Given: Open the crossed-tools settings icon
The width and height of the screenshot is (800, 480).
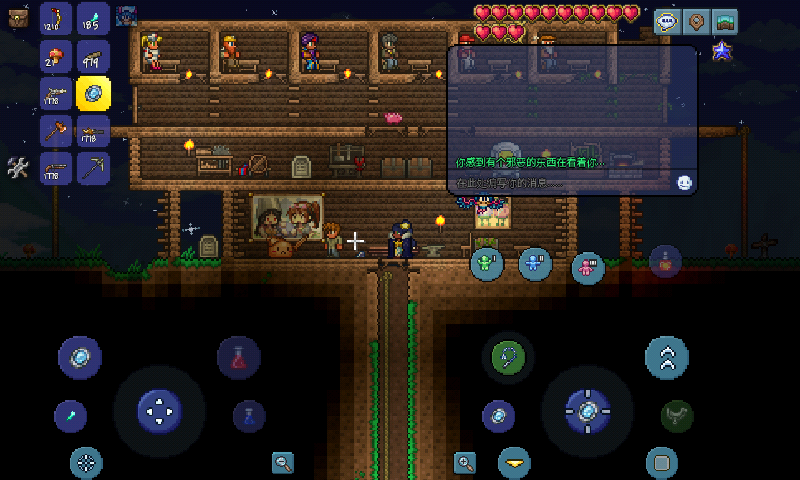Looking at the screenshot, I should coord(18,168).
